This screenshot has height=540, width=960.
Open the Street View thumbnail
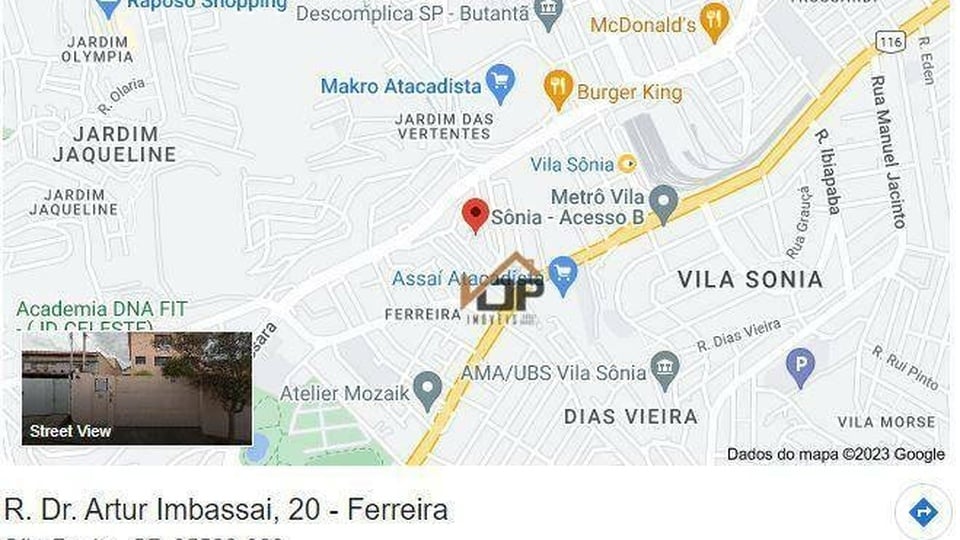click(x=137, y=388)
